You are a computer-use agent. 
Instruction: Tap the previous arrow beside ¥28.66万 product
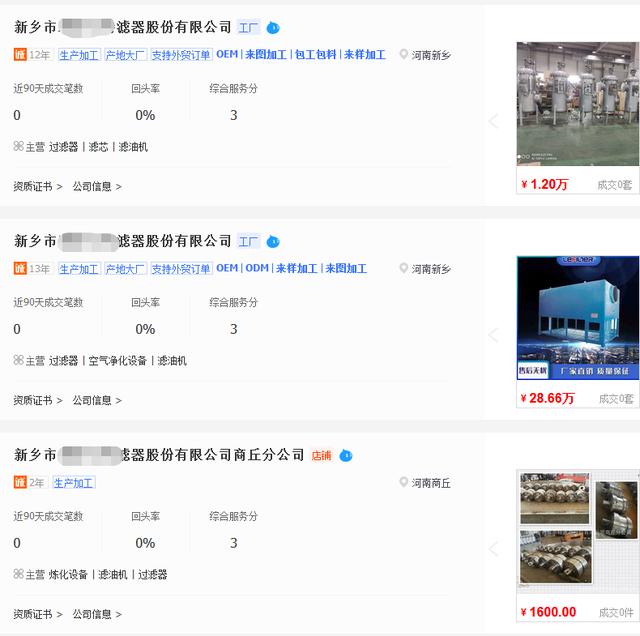[x=493, y=335]
